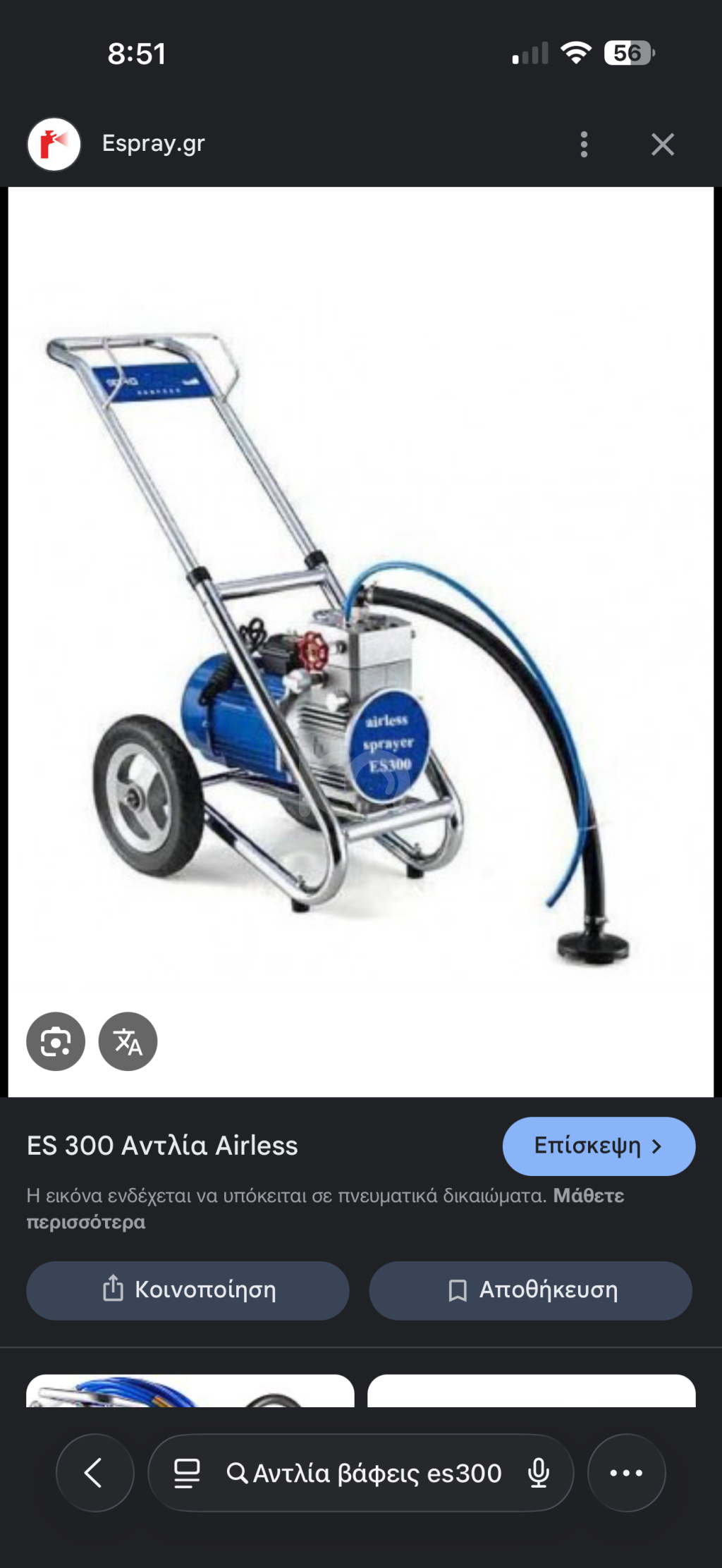
Task: Open the bottom more options button
Action: pos(626,1473)
